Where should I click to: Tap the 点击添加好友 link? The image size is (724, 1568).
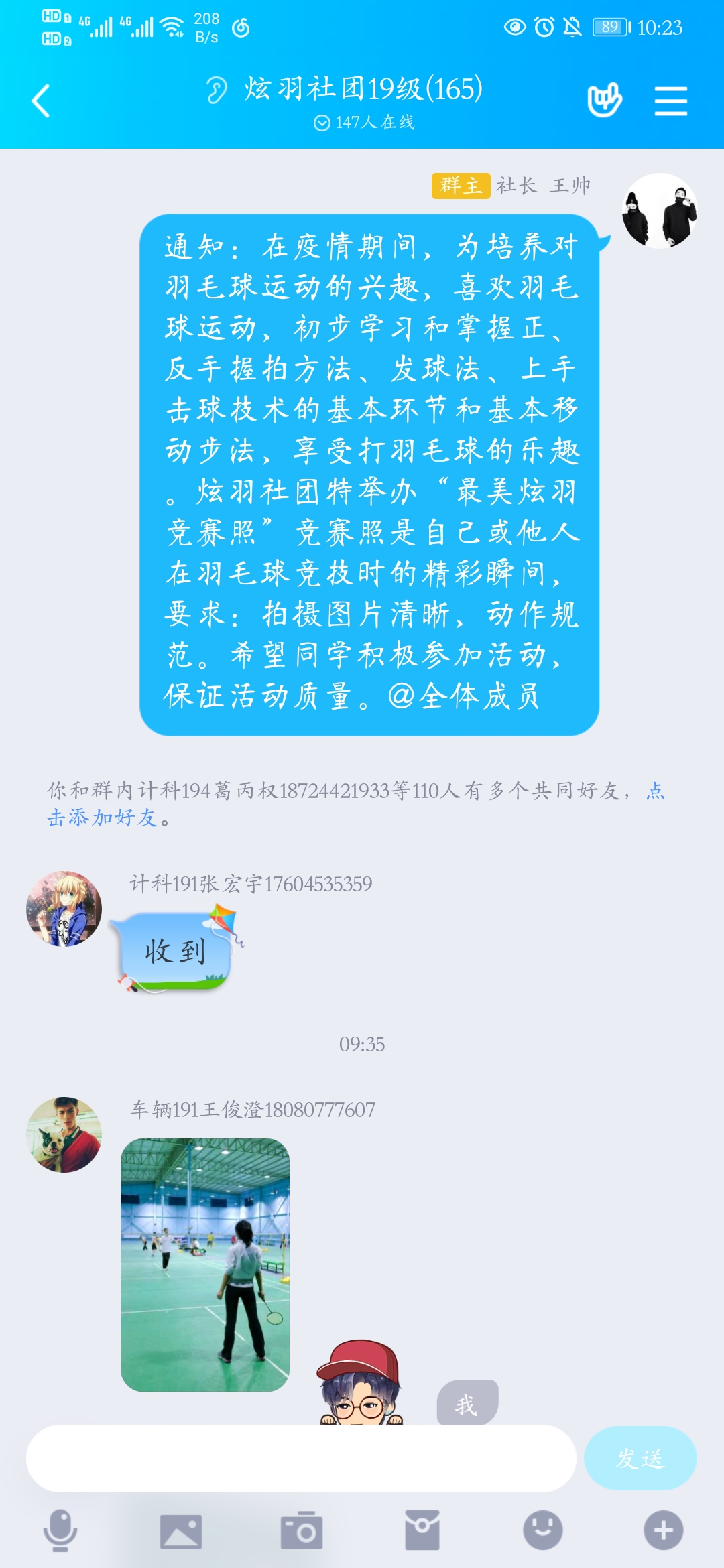point(101,818)
